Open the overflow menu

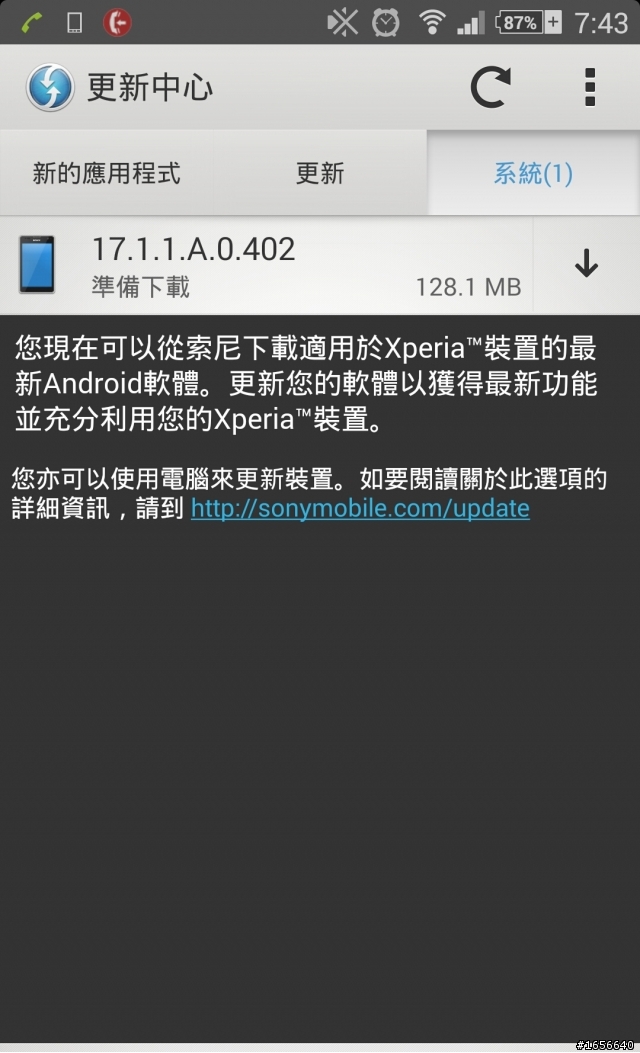pos(590,88)
